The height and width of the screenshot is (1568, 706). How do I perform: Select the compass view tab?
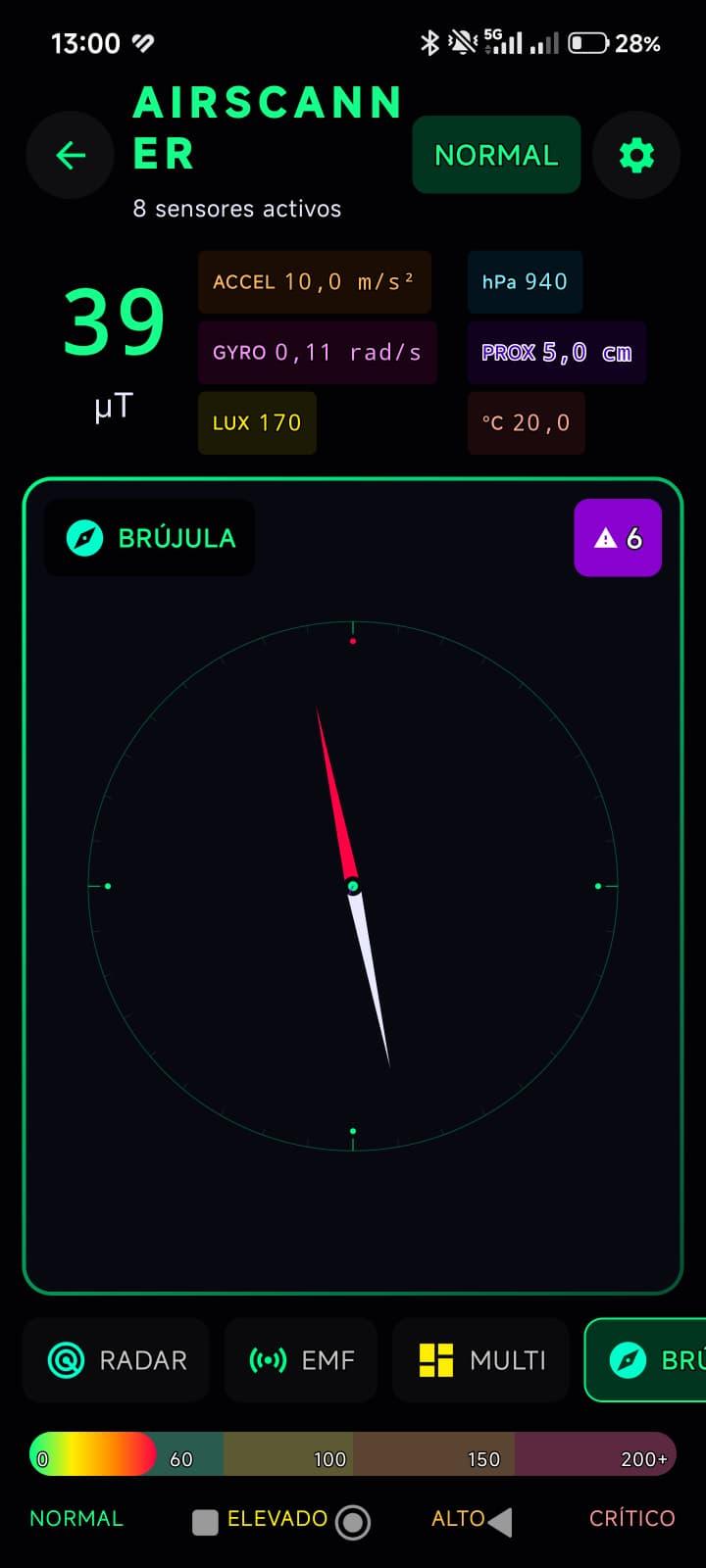tap(647, 1359)
